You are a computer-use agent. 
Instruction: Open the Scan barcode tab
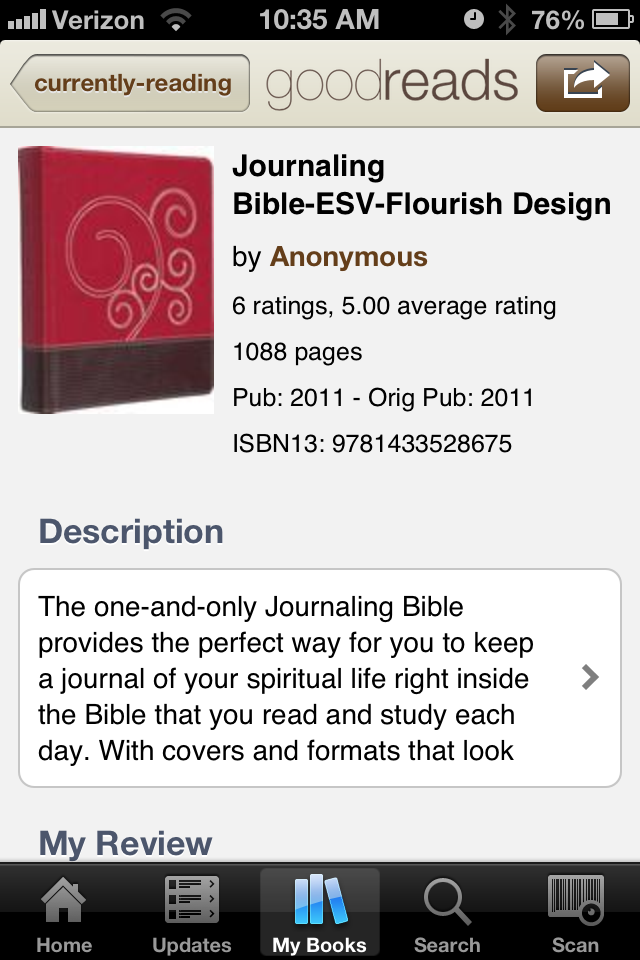575,914
